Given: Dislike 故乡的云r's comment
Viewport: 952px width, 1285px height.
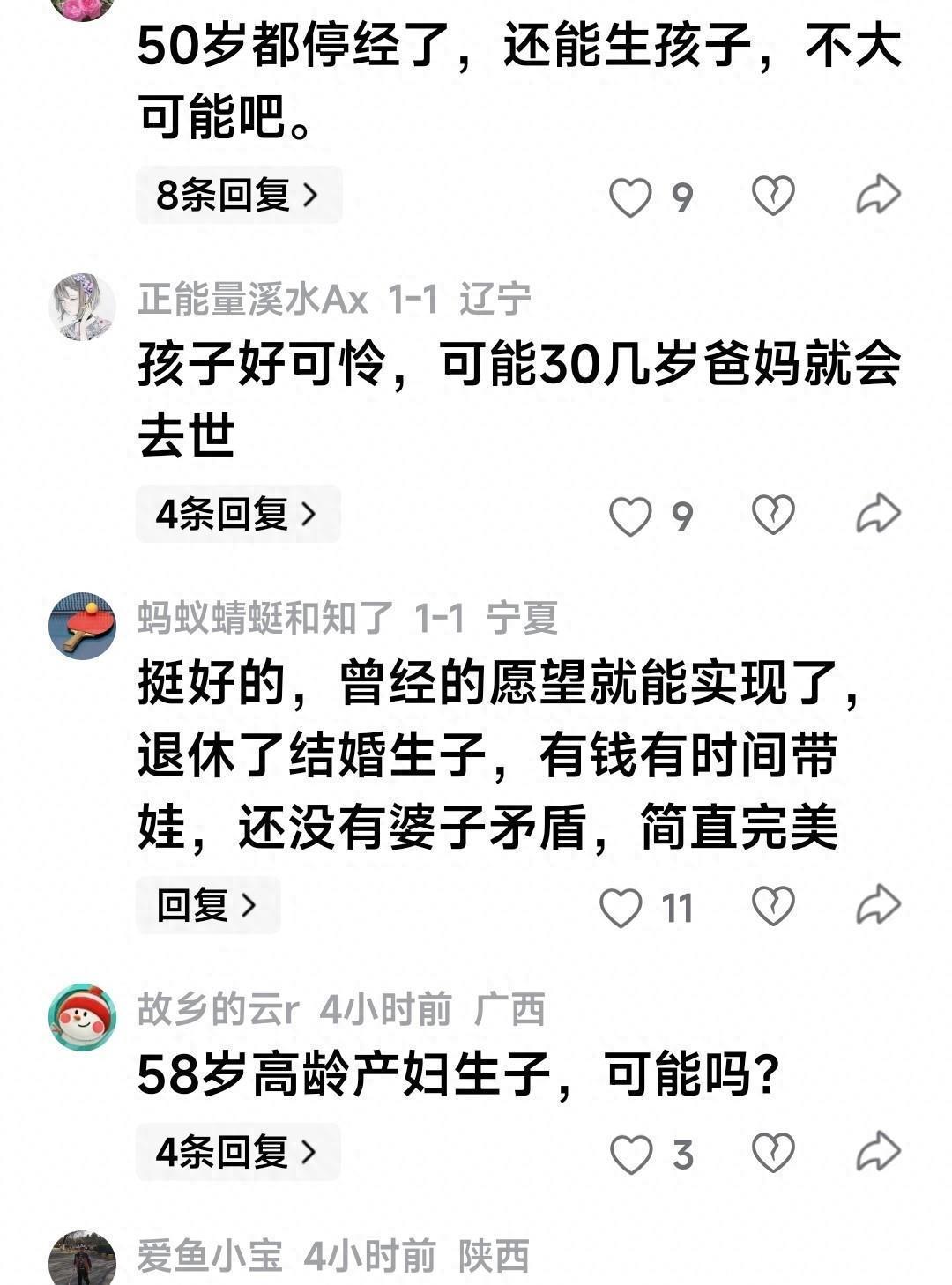Looking at the screenshot, I should click(x=773, y=1153).
